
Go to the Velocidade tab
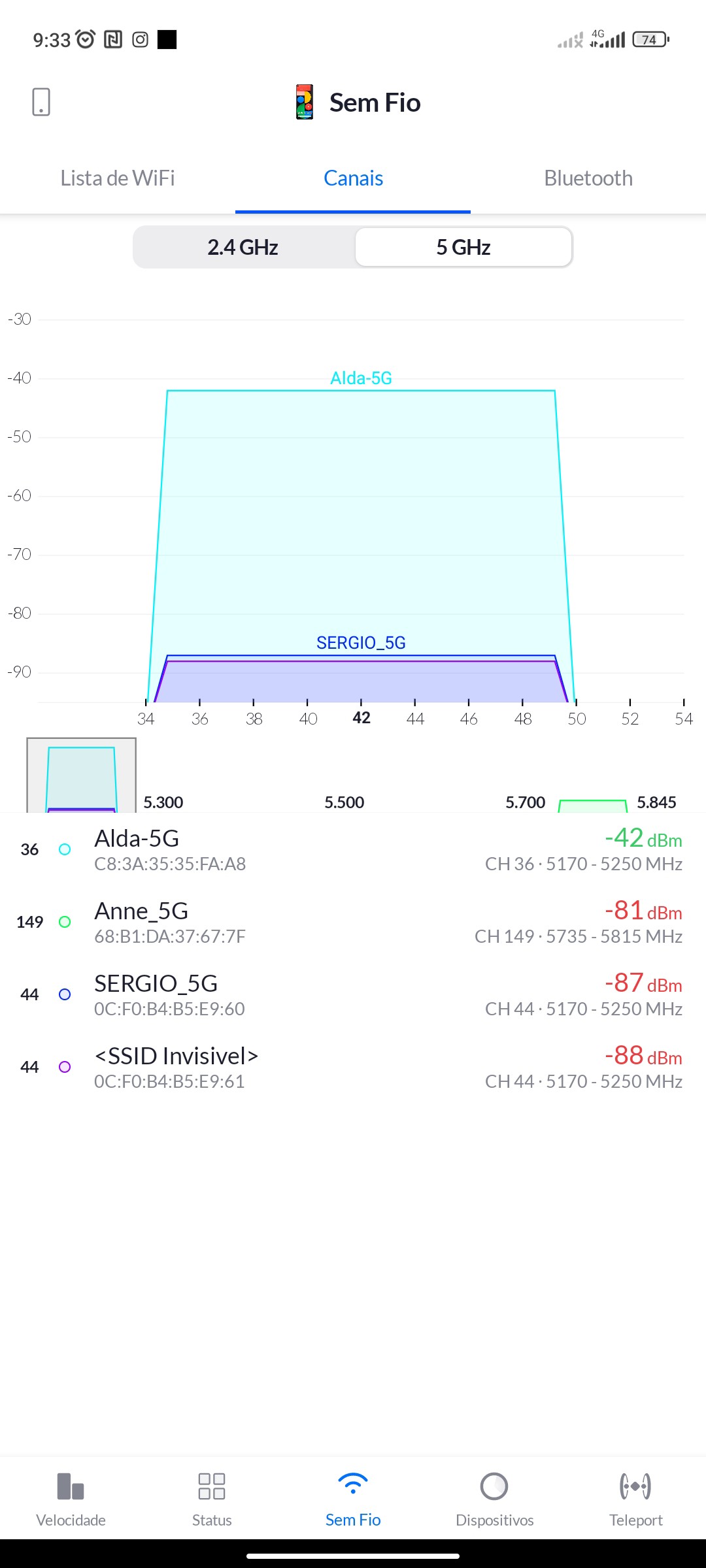71,1497
